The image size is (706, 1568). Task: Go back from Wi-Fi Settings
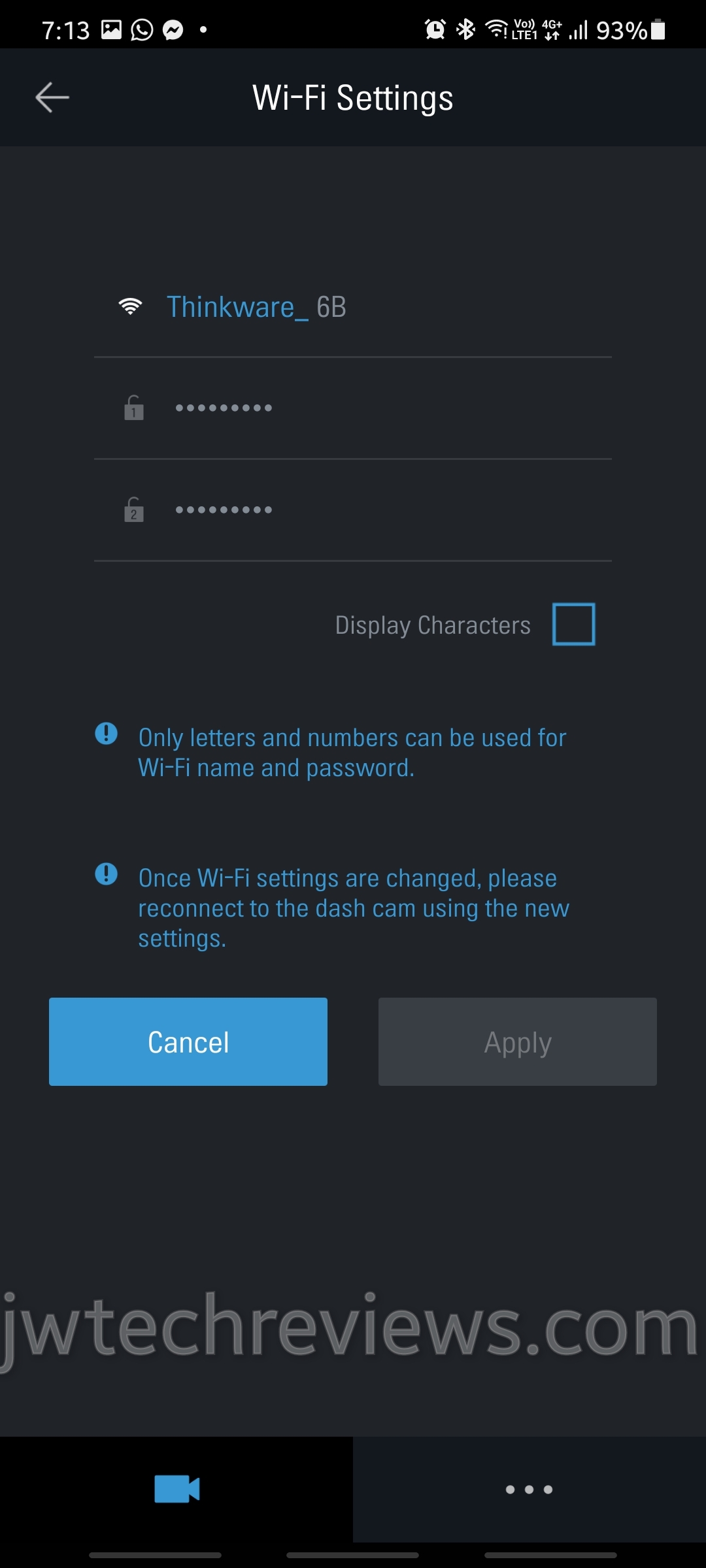[x=52, y=98]
